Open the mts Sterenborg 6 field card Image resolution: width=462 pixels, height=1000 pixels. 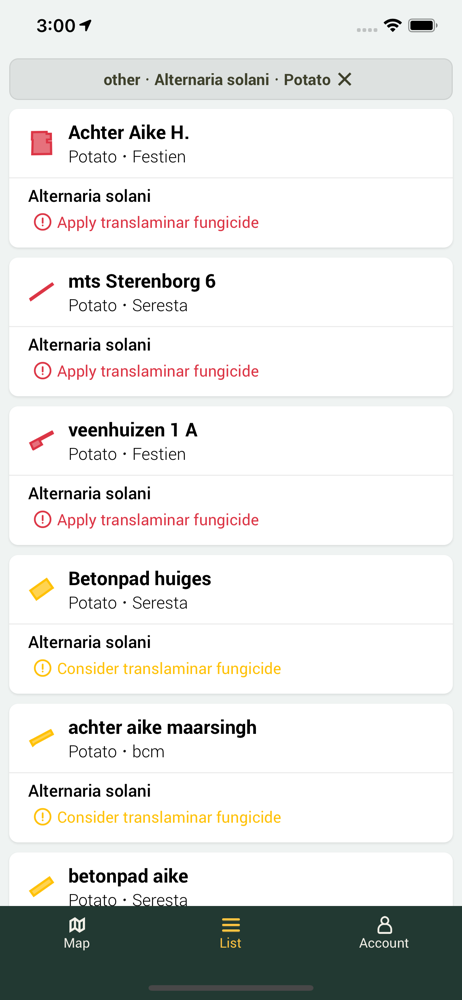[231, 327]
